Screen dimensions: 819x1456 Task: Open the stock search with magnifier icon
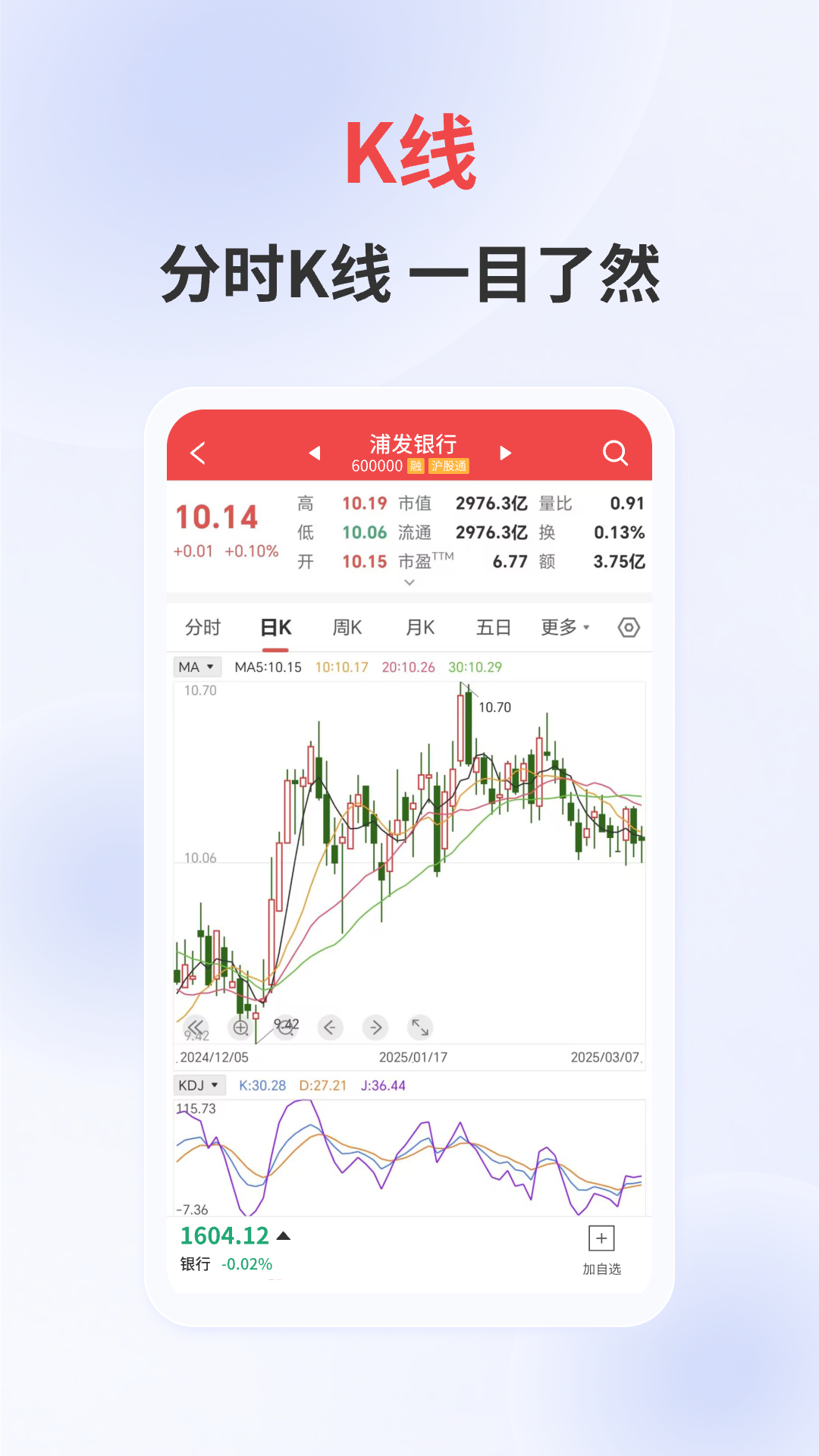pyautogui.click(x=616, y=453)
